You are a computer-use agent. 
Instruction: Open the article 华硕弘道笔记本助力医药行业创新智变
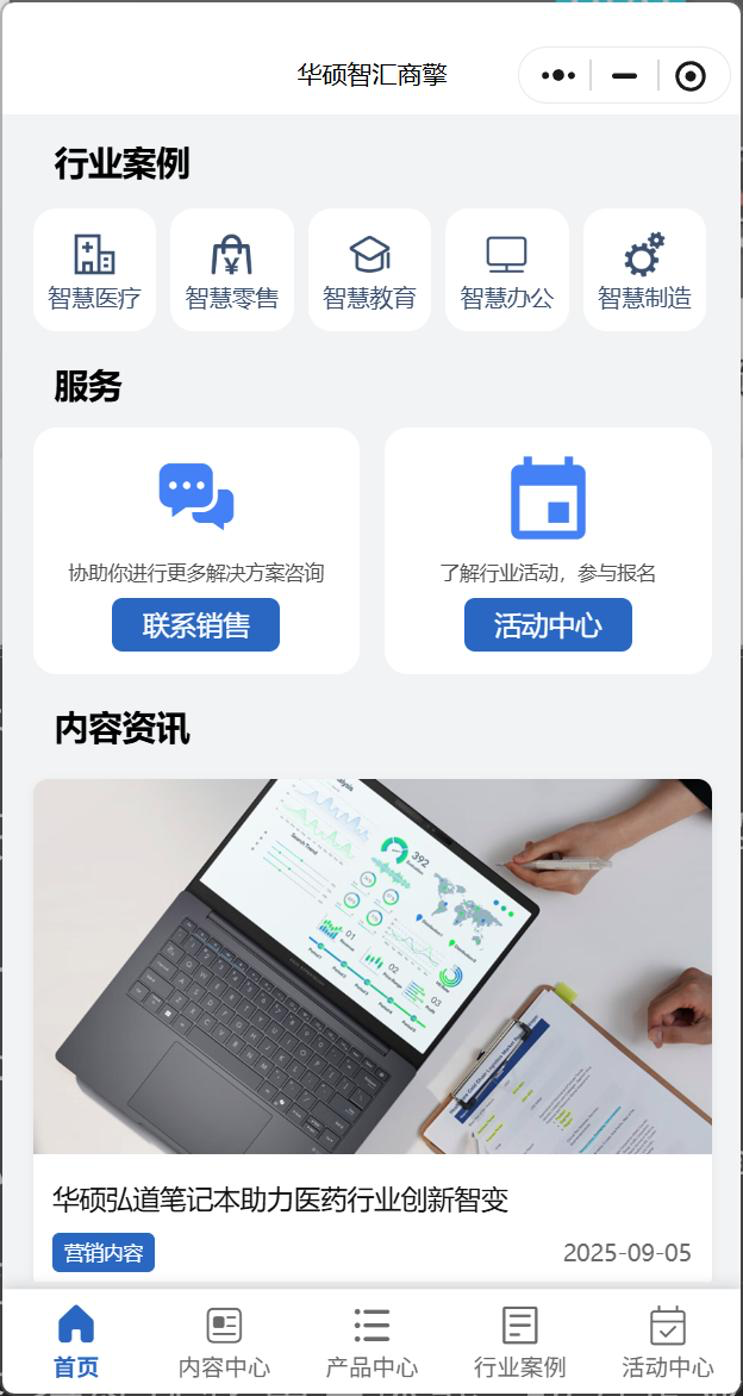click(x=281, y=1199)
